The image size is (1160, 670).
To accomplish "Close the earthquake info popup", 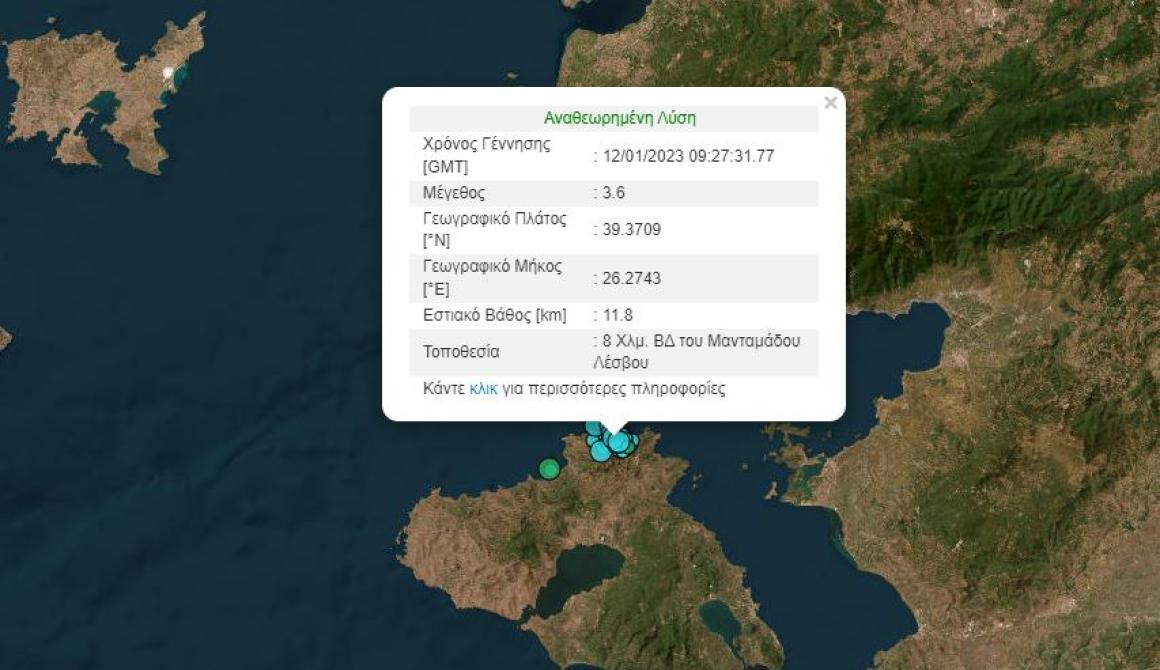I will [830, 103].
